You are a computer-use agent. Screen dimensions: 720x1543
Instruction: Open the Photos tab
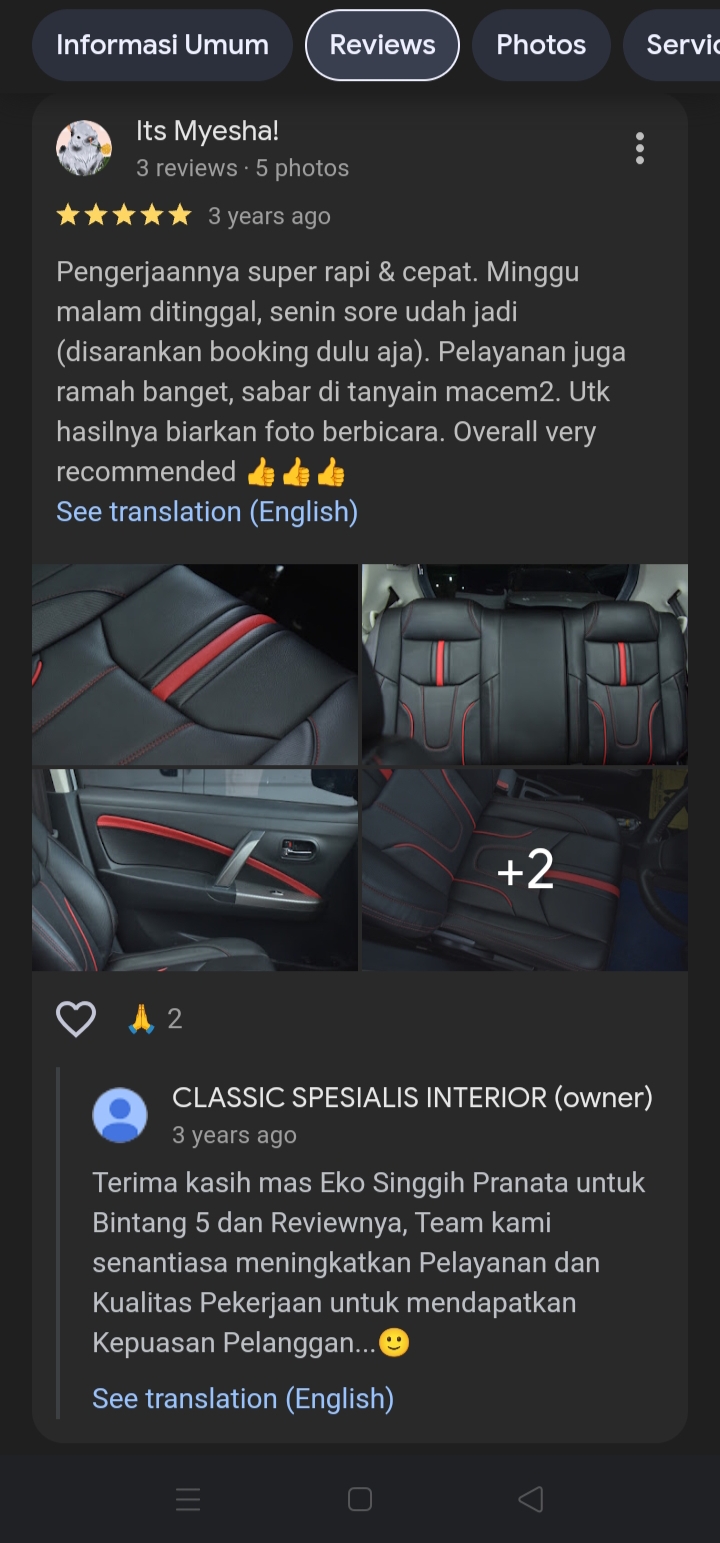541,45
